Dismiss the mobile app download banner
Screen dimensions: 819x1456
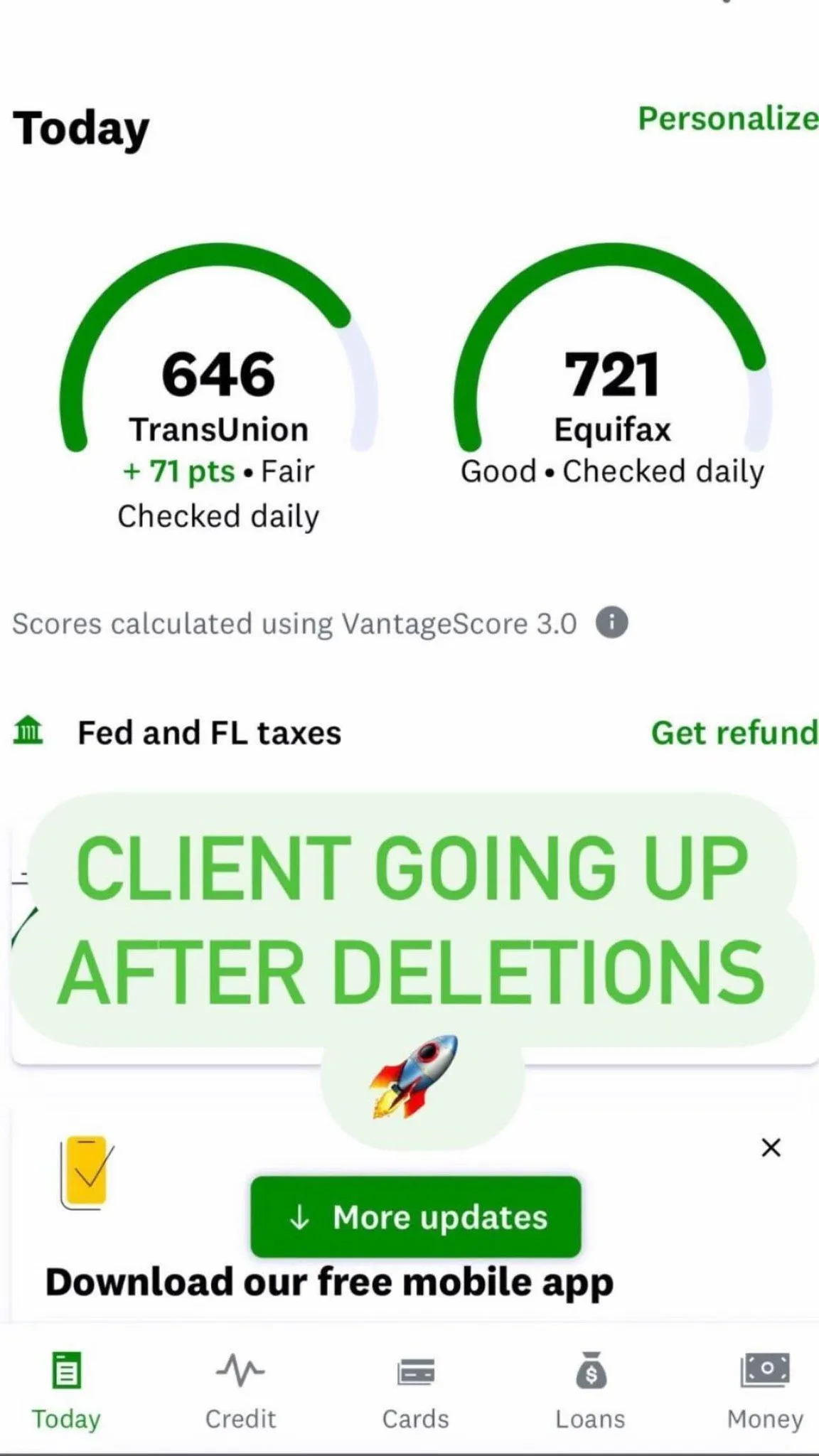[x=771, y=1147]
